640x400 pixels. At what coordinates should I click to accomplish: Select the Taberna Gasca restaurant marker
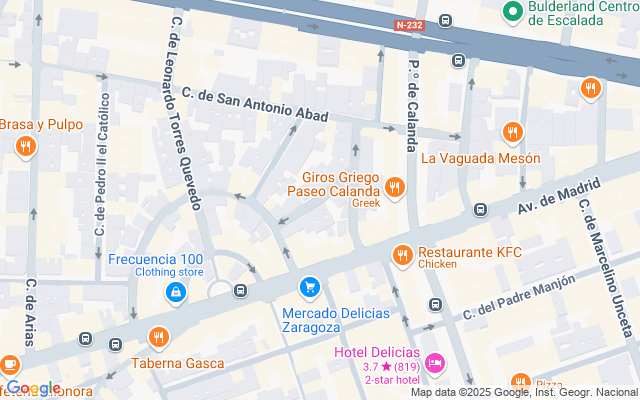pyautogui.click(x=158, y=337)
